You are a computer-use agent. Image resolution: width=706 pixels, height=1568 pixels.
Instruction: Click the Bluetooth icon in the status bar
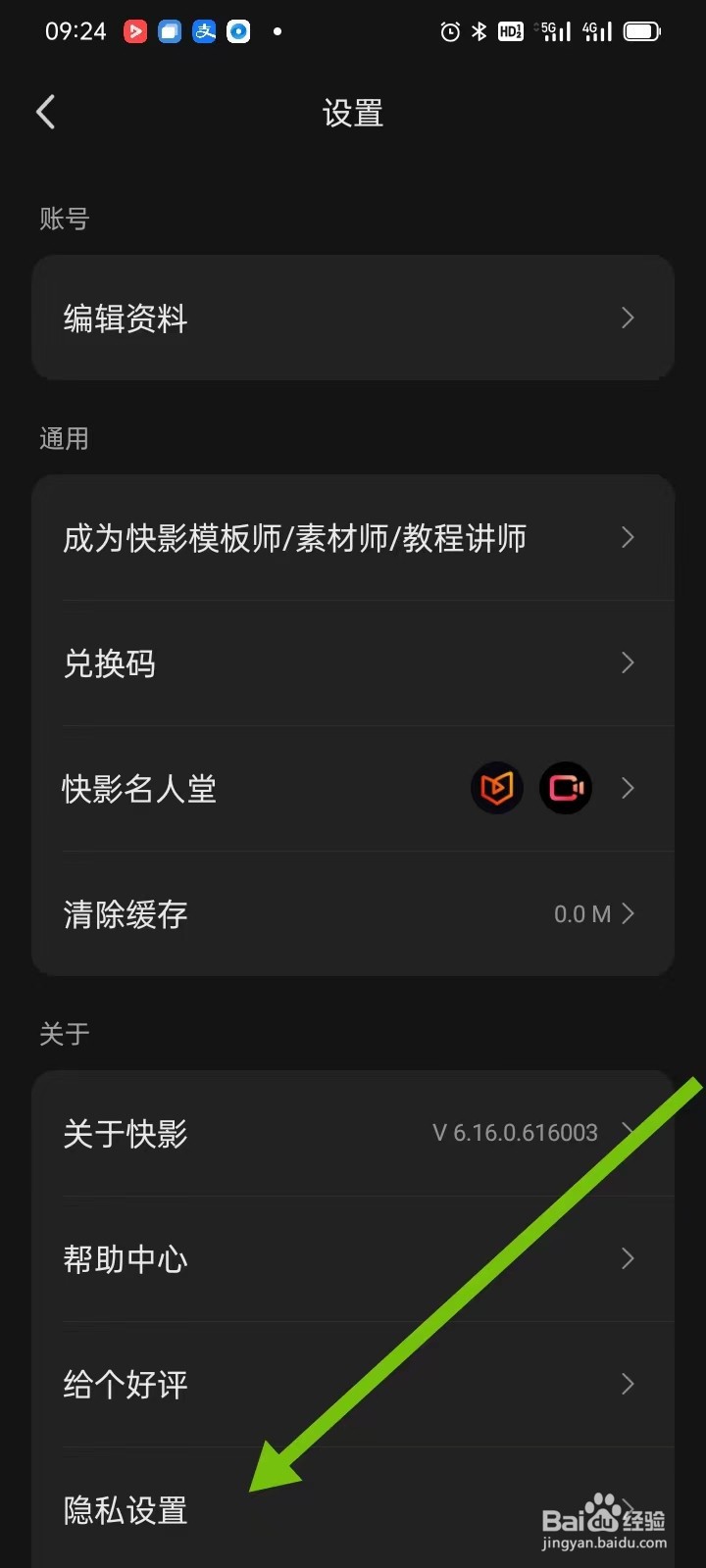click(x=477, y=30)
